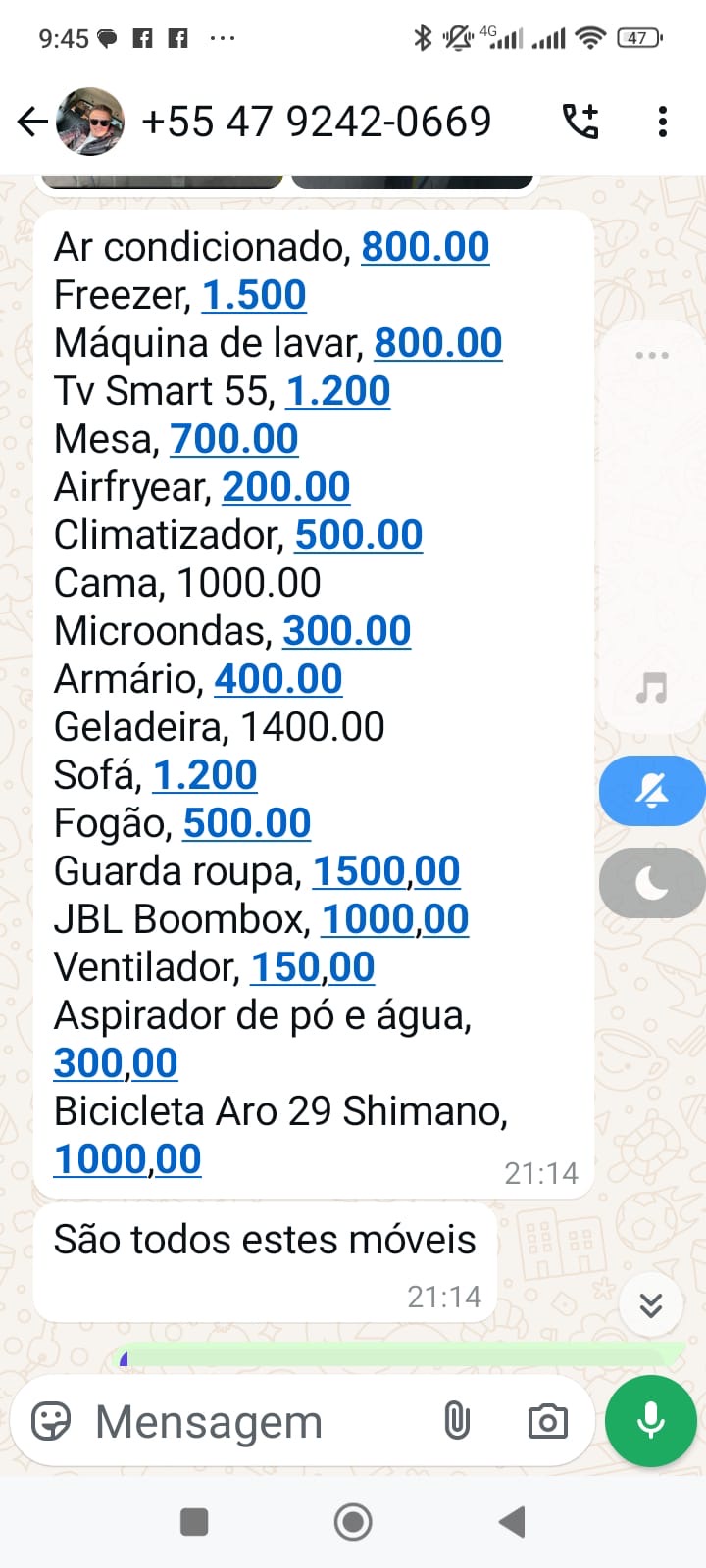Go back to the chat list
Viewport: 706px width, 1568px height.
pos(32,122)
